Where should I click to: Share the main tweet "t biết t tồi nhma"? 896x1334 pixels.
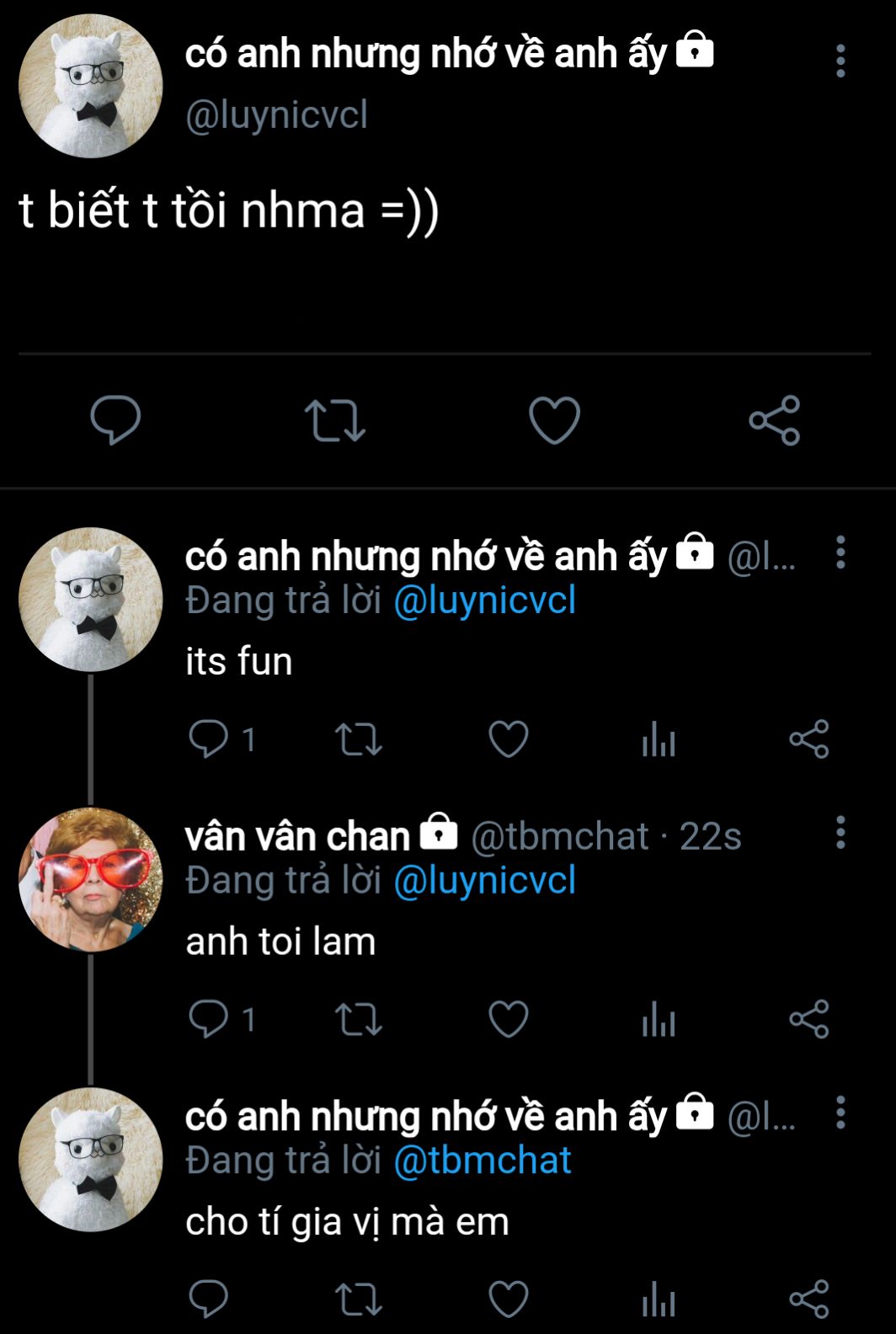tap(774, 420)
